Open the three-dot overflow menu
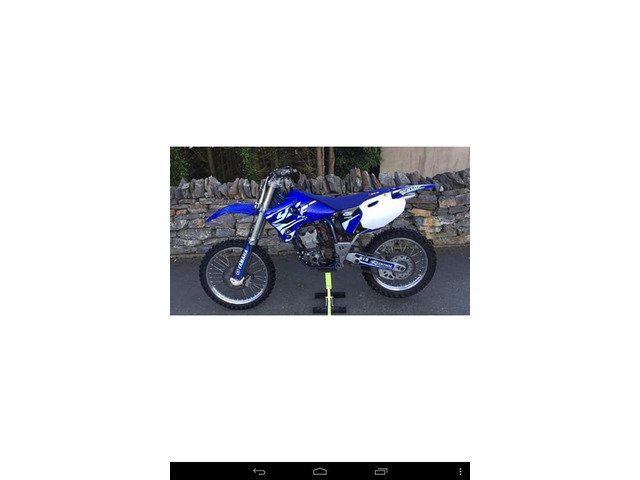Screen dimensions: 640x480 pyautogui.click(x=460, y=471)
